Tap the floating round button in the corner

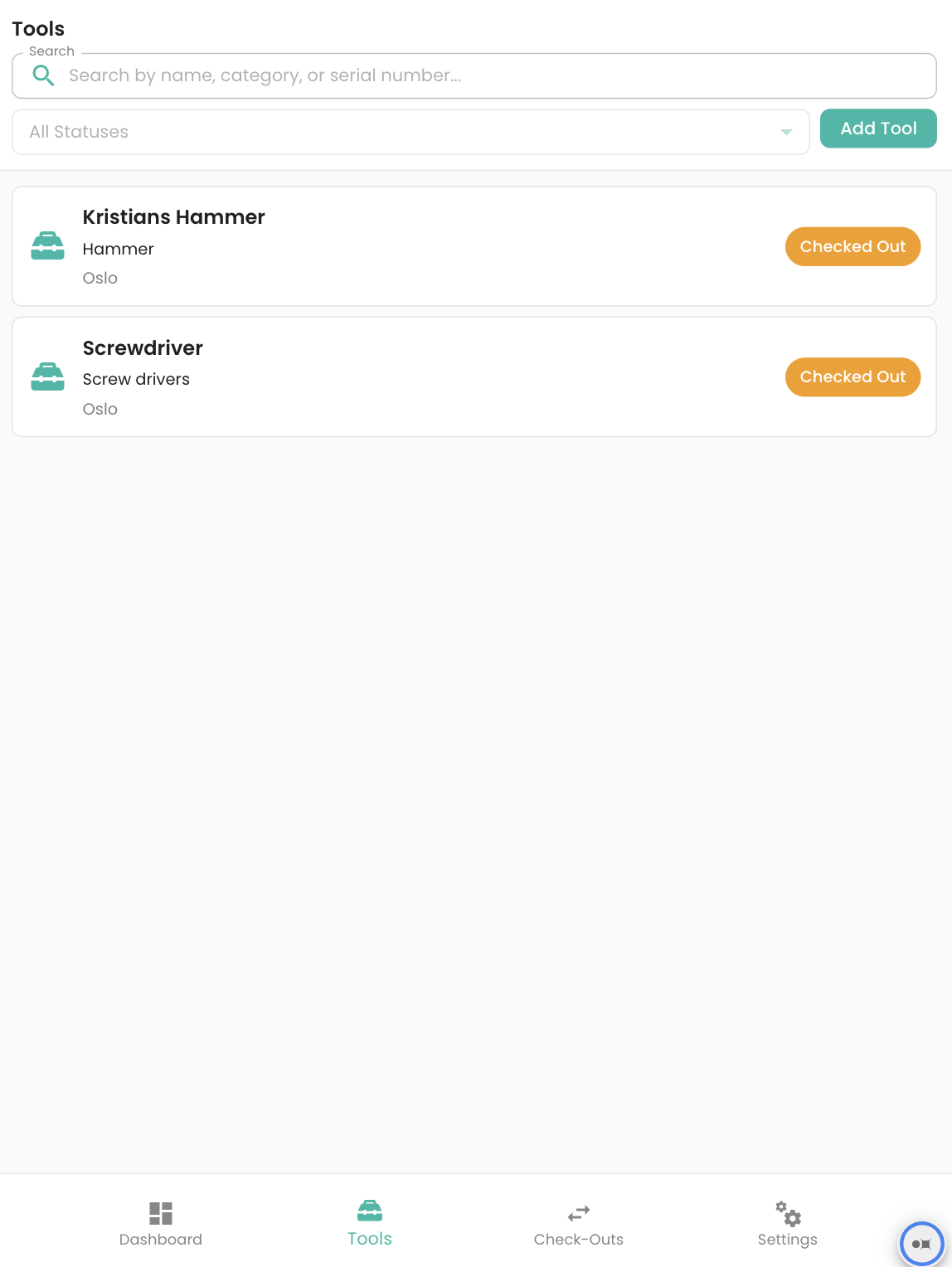click(921, 1243)
